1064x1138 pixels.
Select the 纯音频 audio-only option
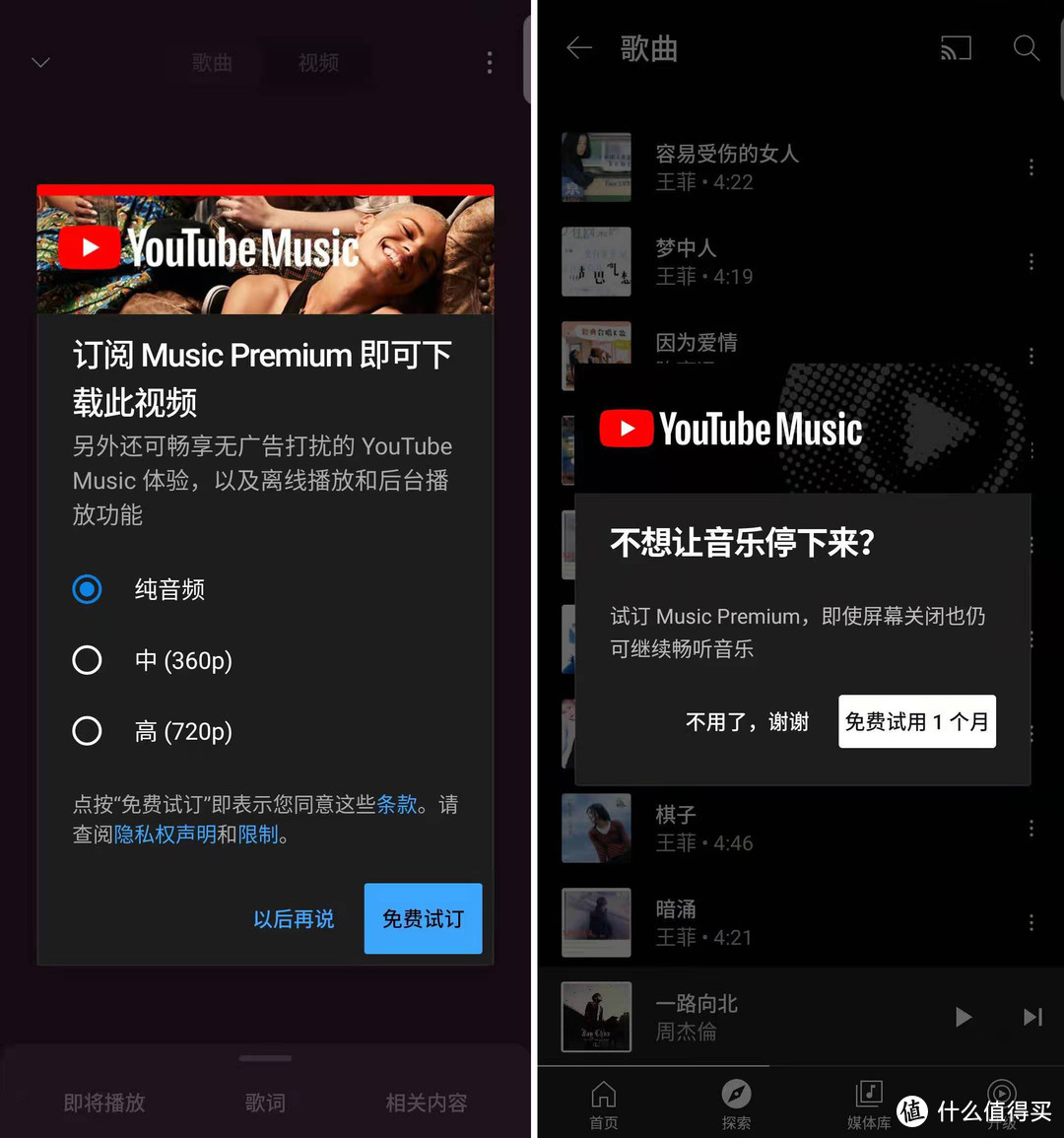coord(88,589)
